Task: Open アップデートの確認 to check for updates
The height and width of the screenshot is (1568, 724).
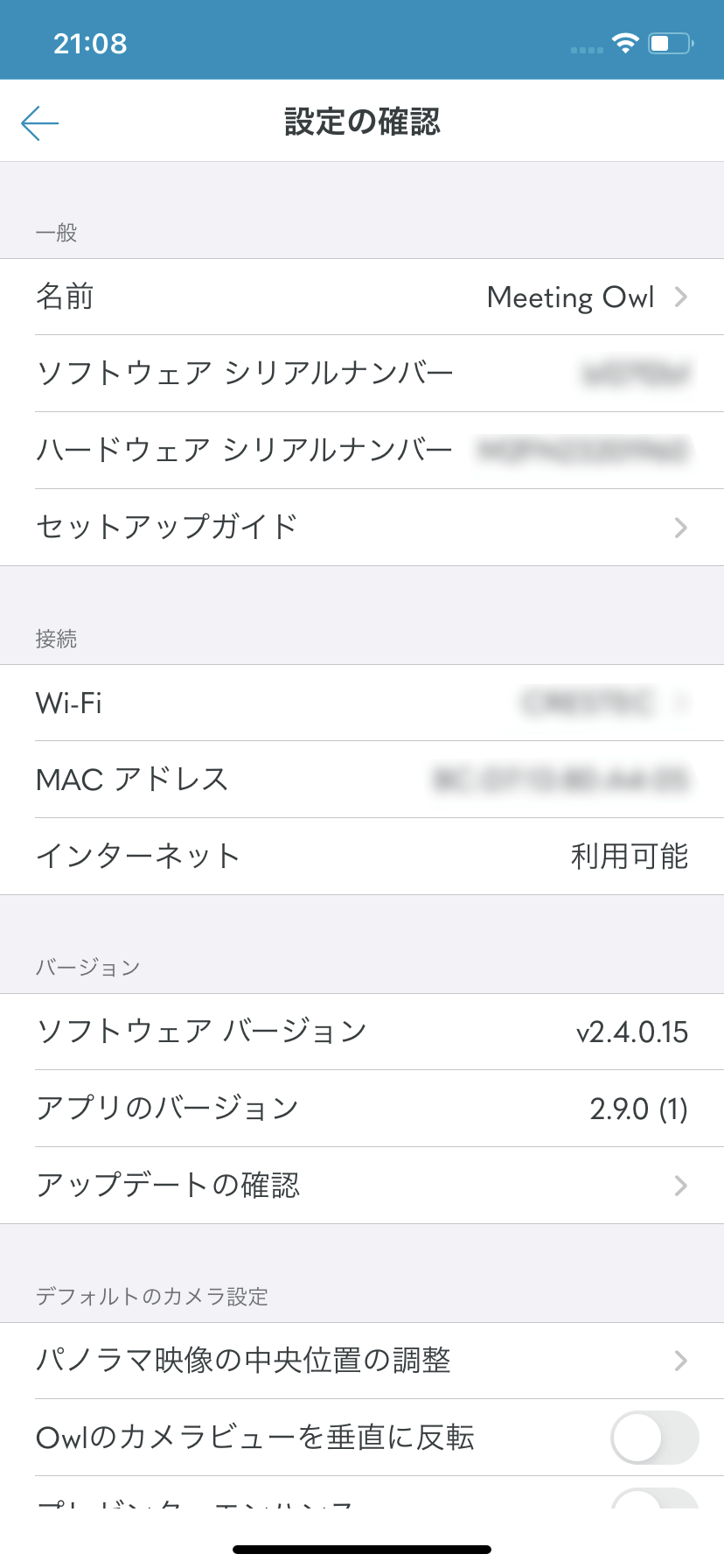Action: pos(362,1186)
